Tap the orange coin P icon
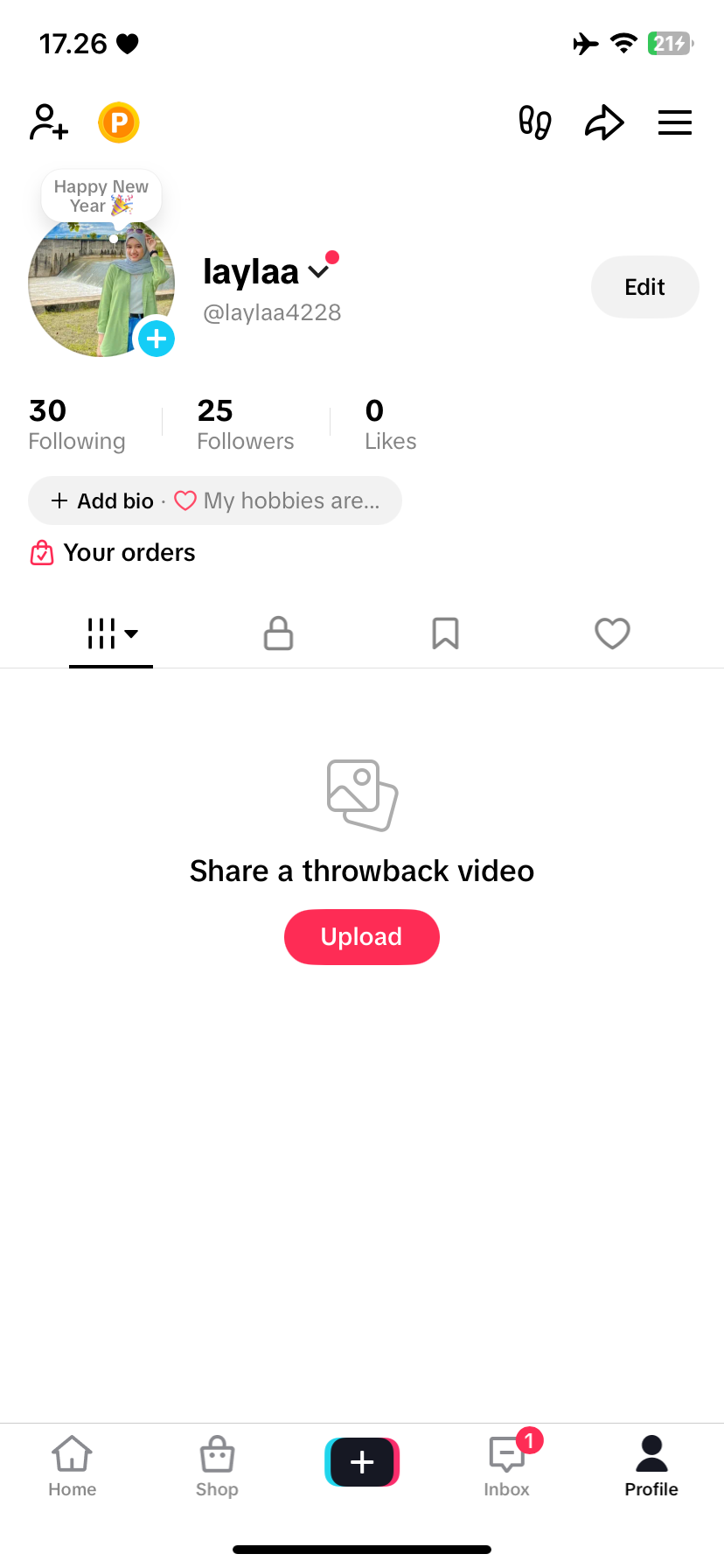 119,122
